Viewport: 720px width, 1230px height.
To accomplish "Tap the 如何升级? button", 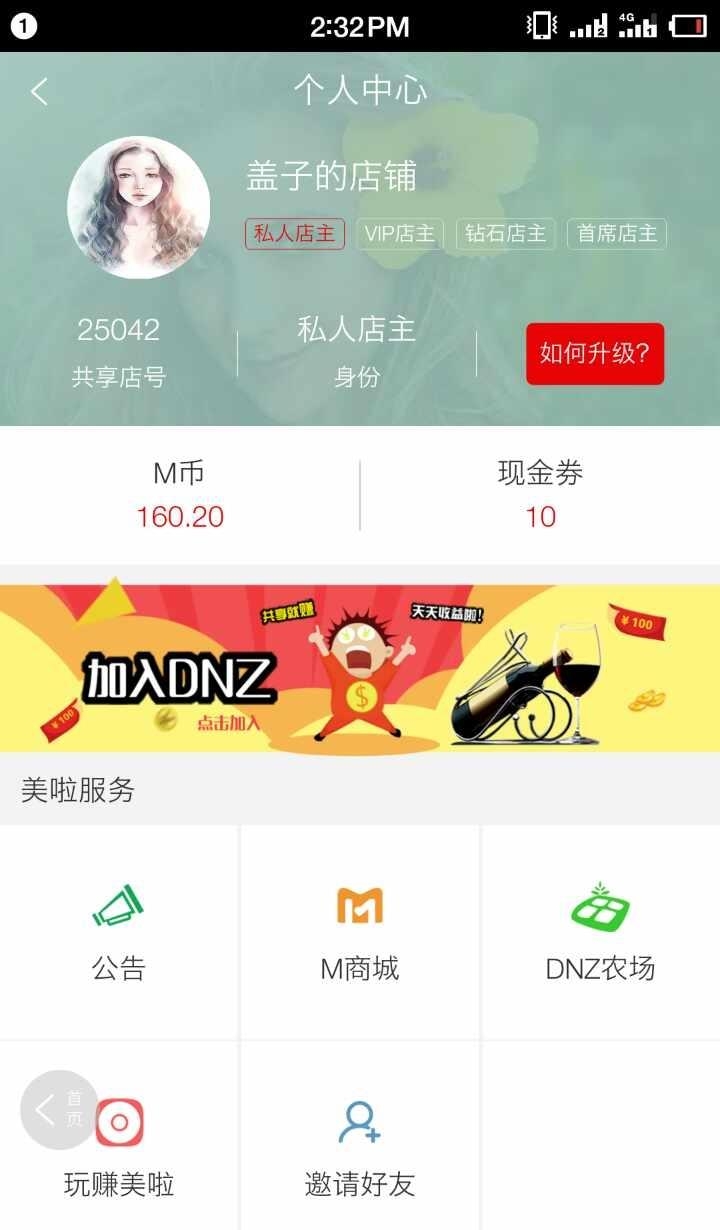I will (x=595, y=353).
